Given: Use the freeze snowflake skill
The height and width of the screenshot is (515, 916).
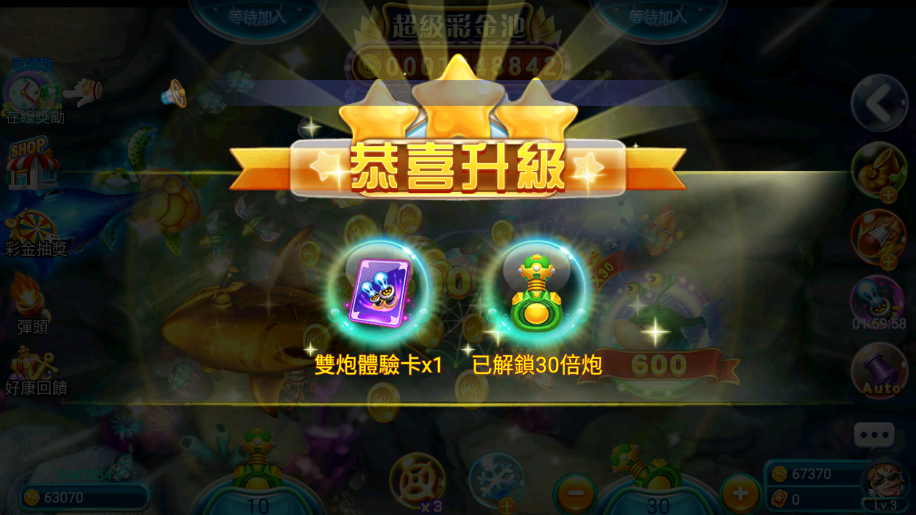Looking at the screenshot, I should pyautogui.click(x=496, y=480).
